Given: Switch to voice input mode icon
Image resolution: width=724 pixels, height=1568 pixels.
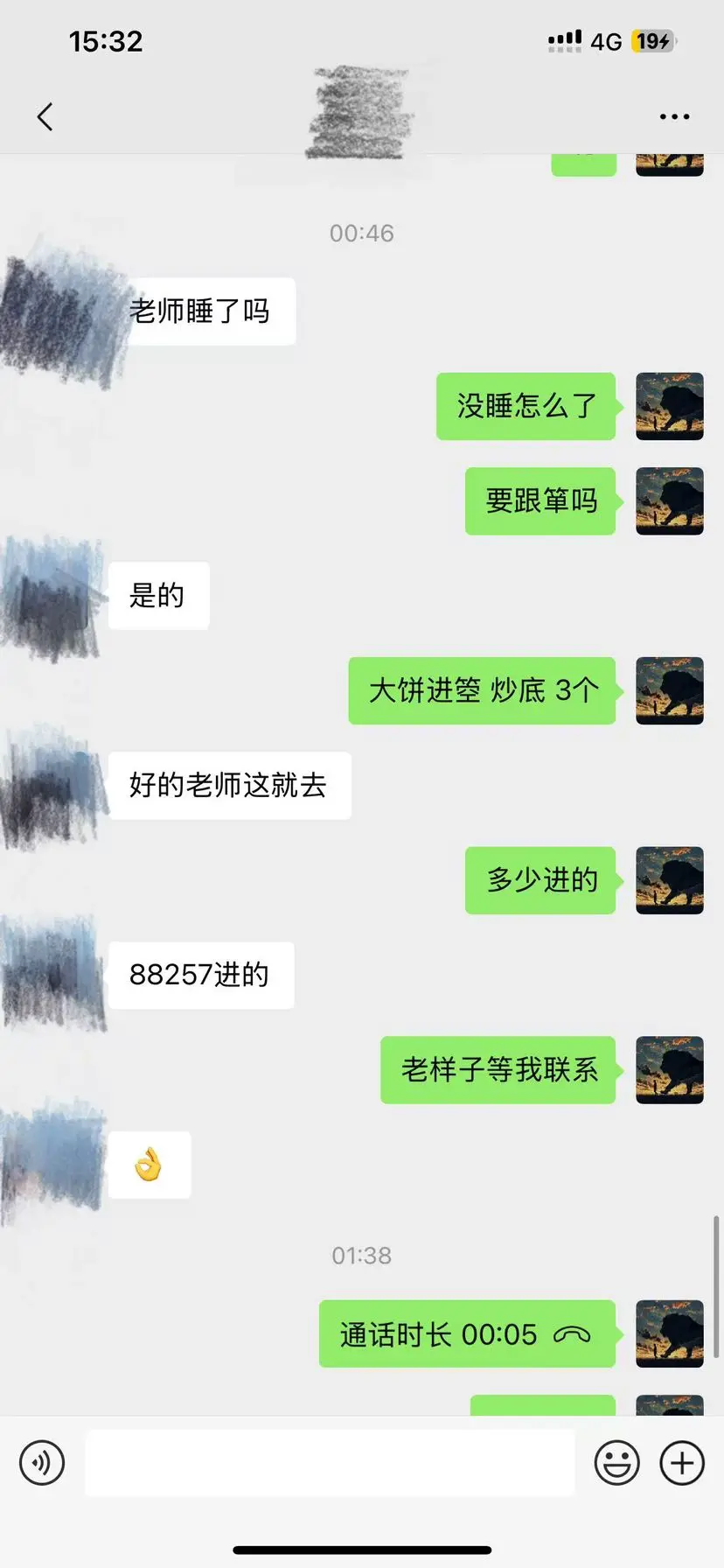Looking at the screenshot, I should pyautogui.click(x=41, y=1462).
